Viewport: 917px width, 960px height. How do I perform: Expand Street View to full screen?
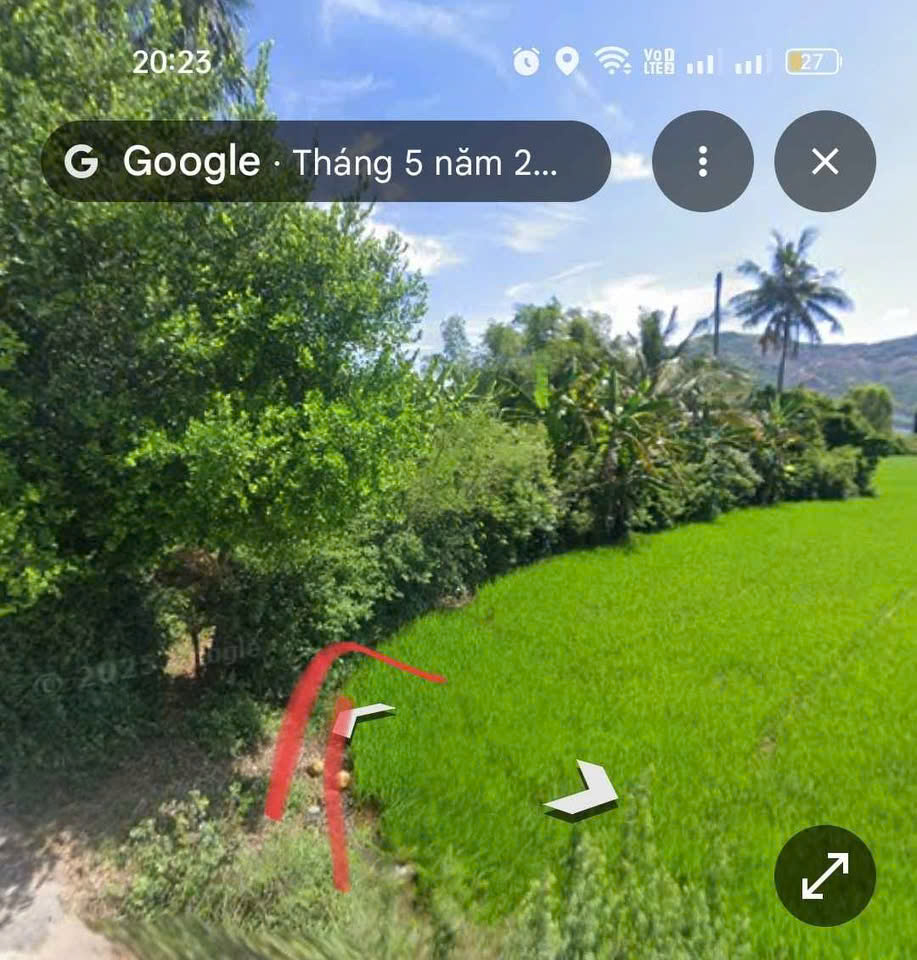click(x=824, y=875)
